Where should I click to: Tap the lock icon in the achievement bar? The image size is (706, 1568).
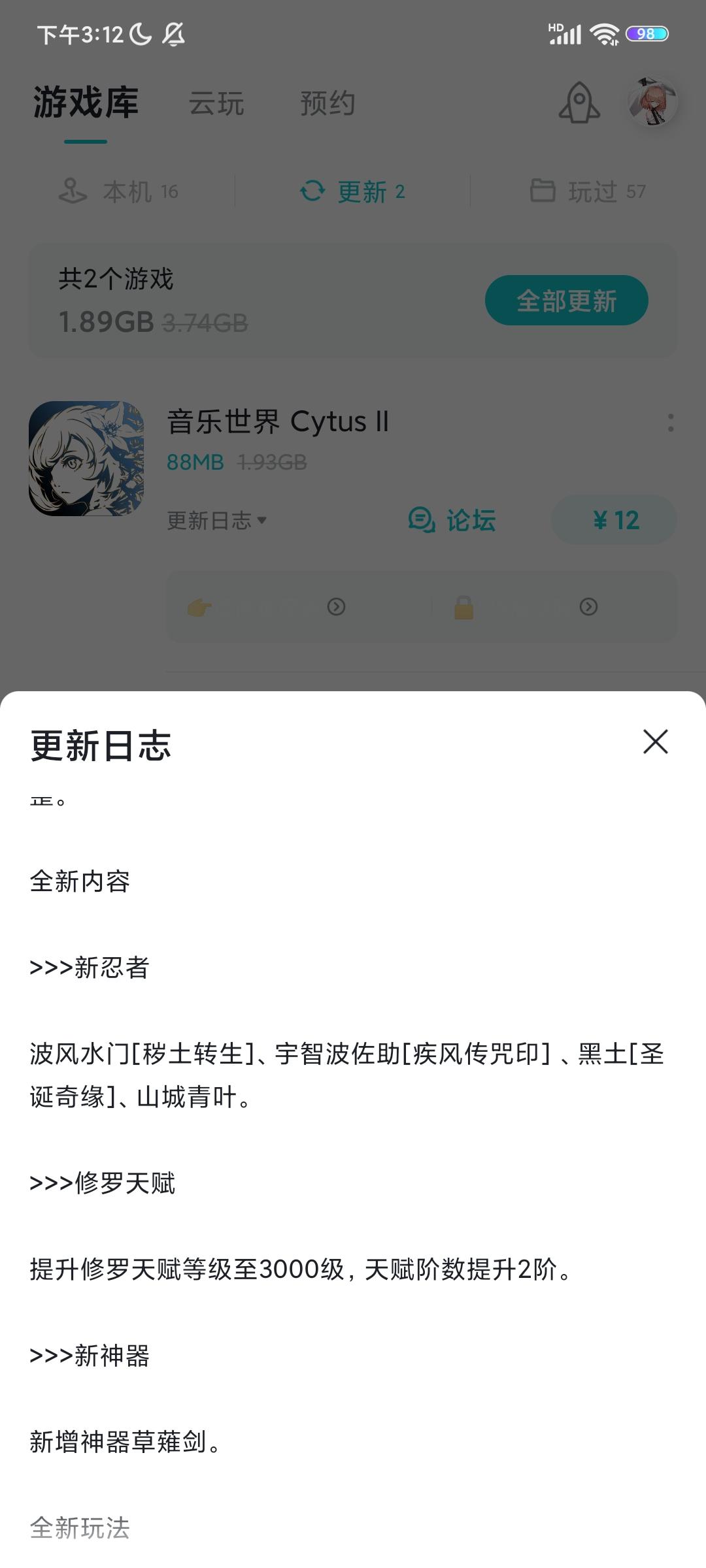(463, 607)
